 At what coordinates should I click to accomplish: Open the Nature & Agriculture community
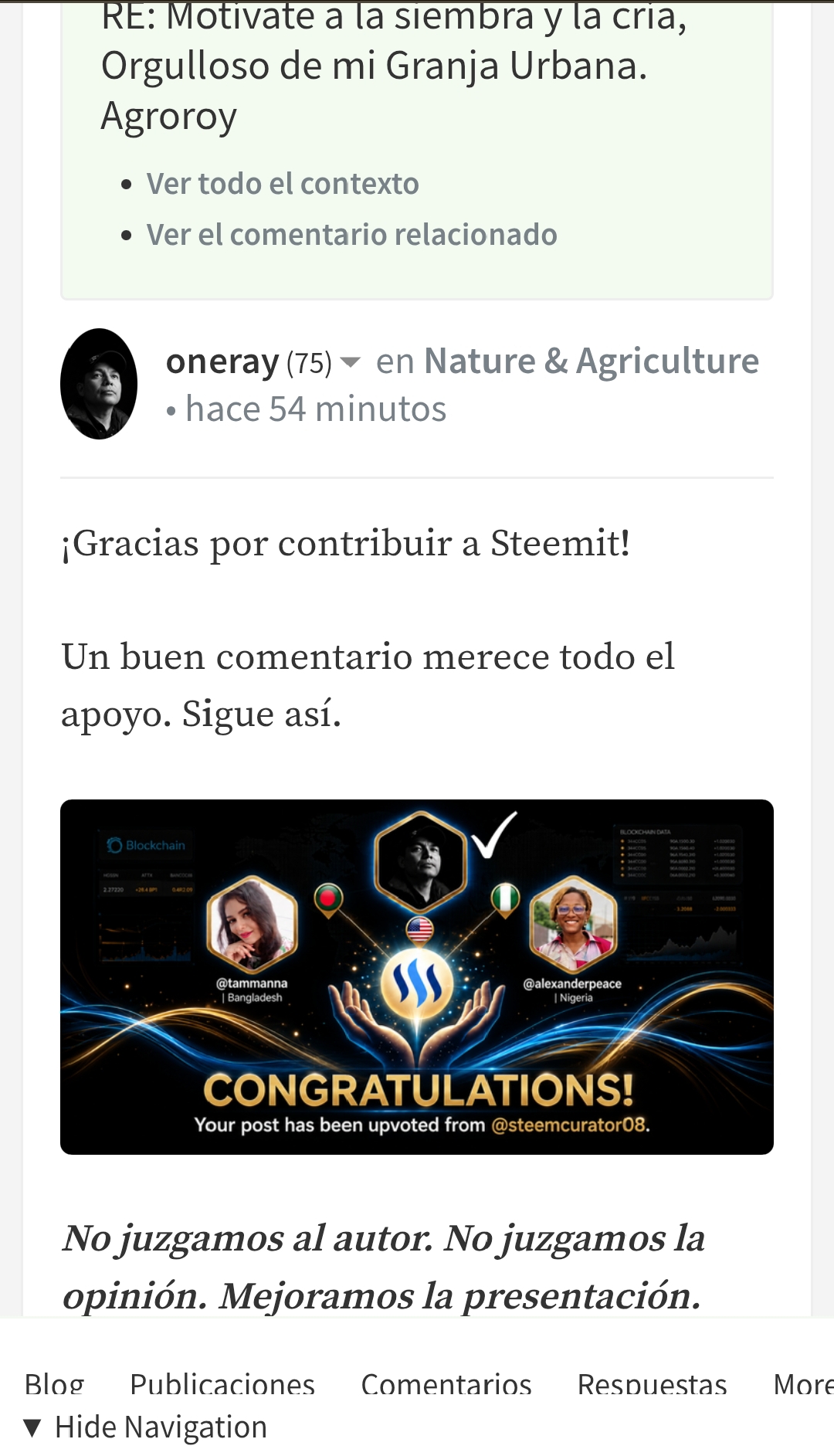point(592,361)
